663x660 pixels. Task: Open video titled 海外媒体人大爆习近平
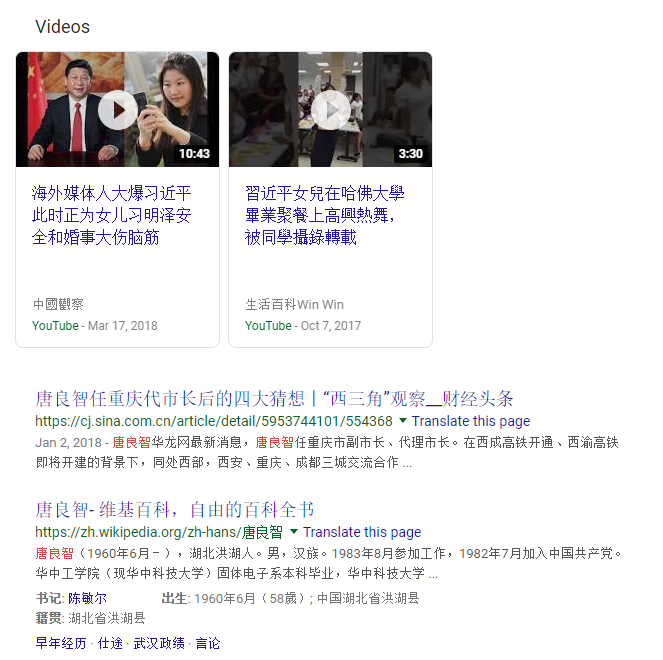click(x=111, y=215)
